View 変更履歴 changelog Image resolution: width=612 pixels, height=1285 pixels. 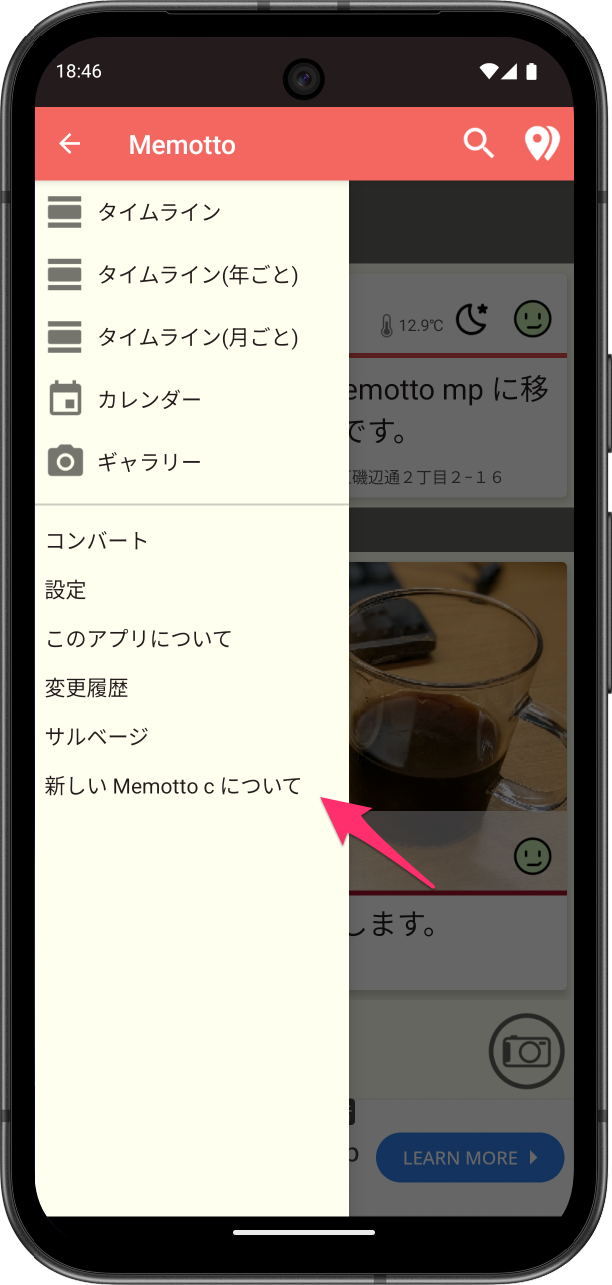tap(87, 688)
